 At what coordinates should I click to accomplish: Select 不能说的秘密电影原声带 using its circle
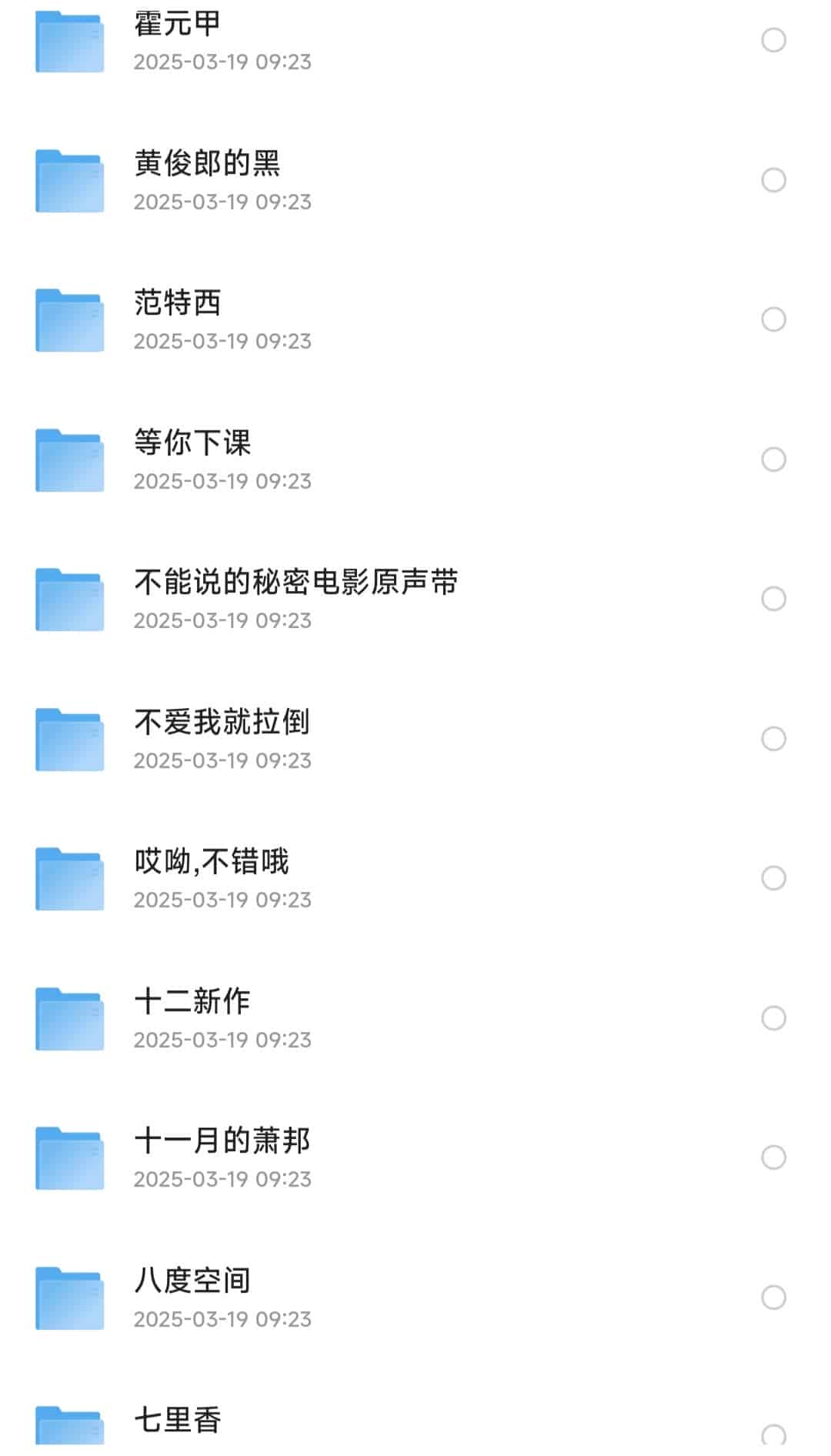[x=773, y=599]
